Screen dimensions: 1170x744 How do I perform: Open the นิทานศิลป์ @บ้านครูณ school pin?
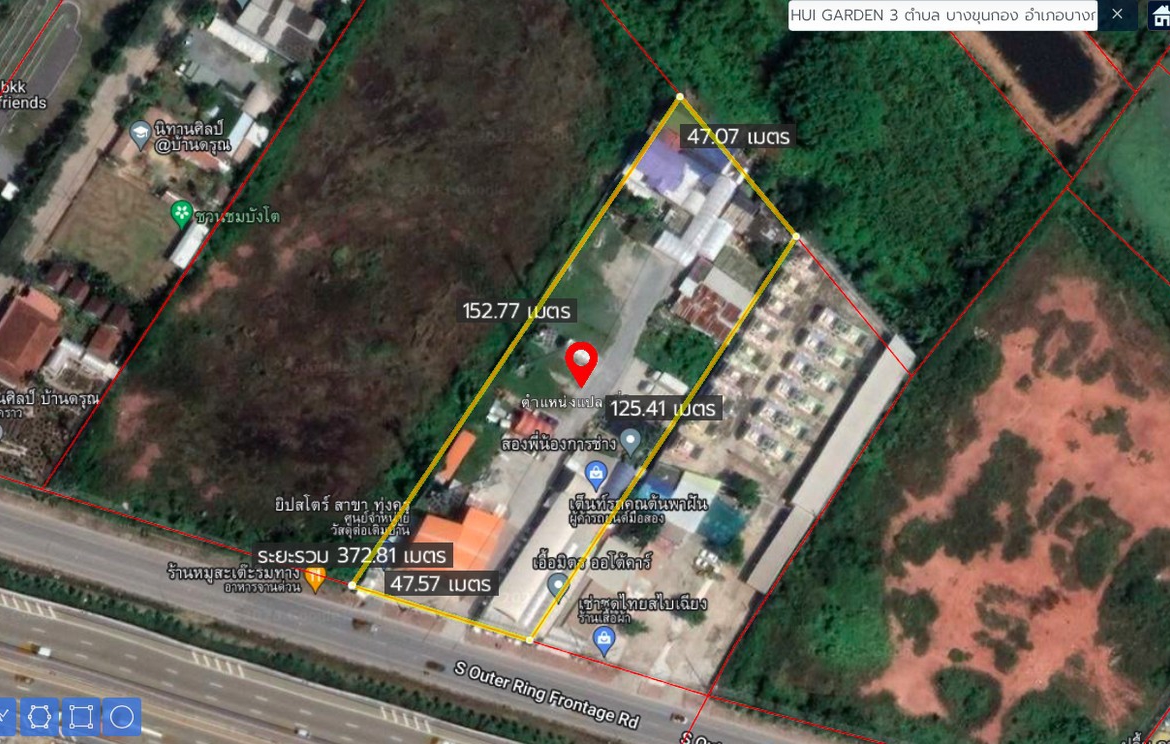point(141,131)
